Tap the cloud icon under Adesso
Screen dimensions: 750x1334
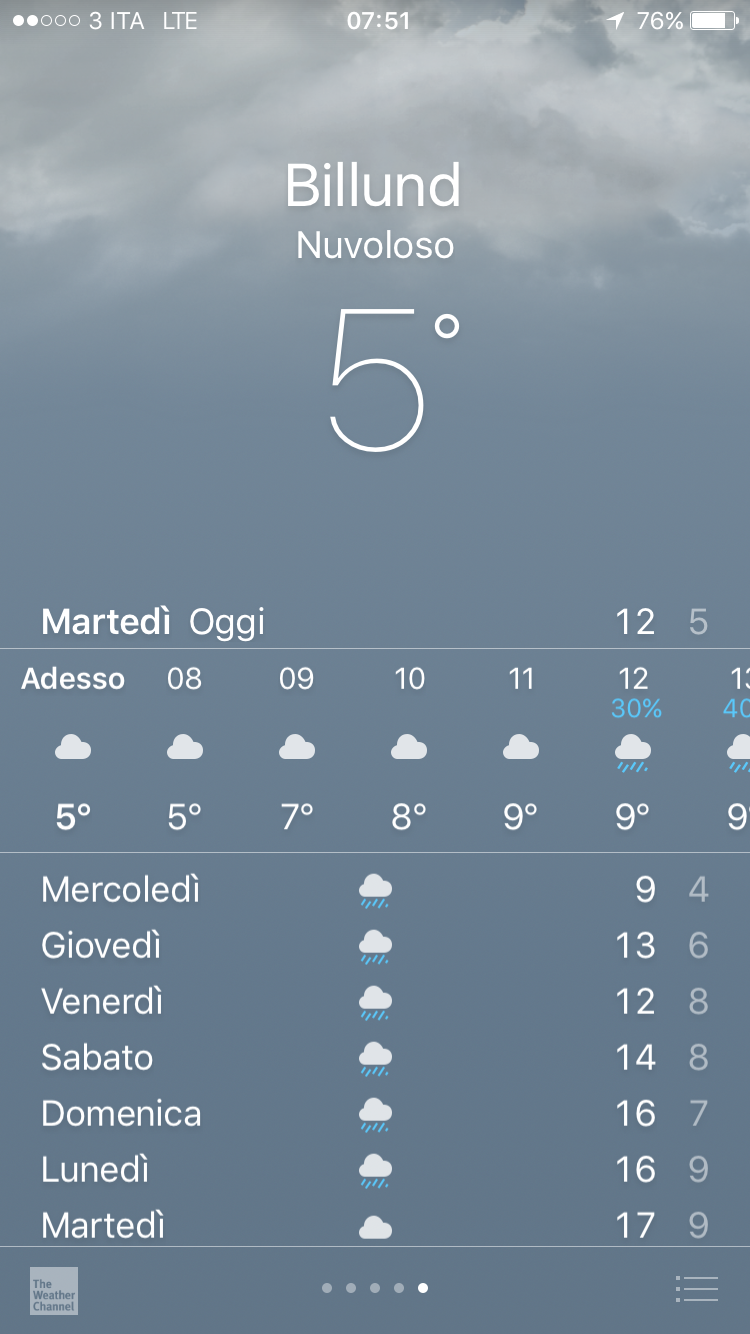point(72,746)
